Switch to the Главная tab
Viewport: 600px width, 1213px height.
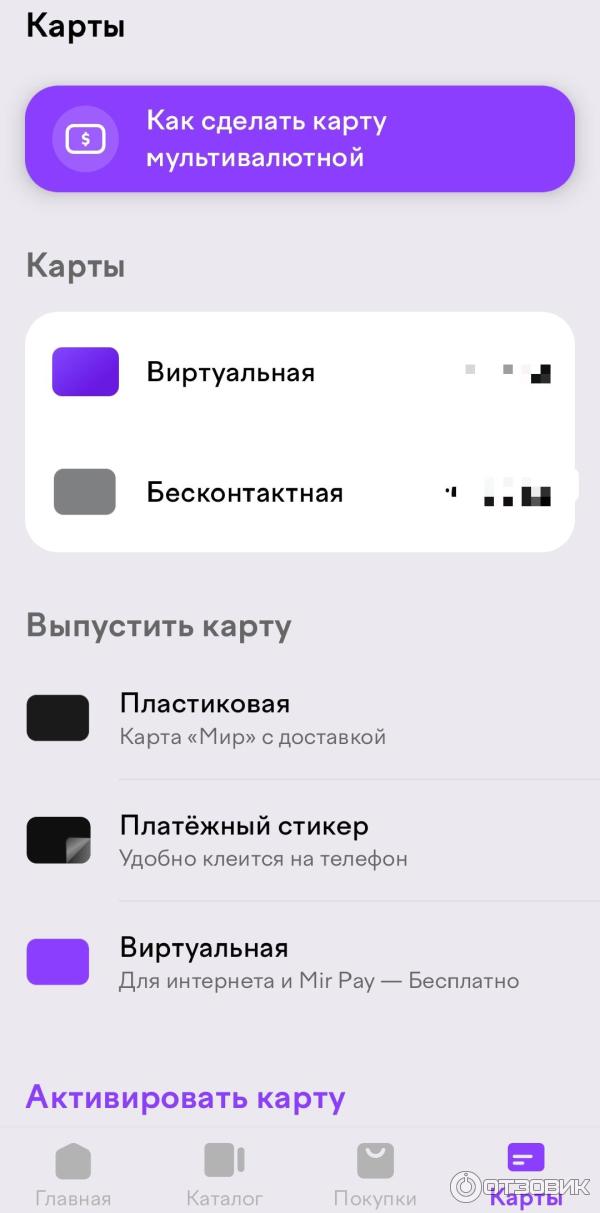tap(73, 1174)
